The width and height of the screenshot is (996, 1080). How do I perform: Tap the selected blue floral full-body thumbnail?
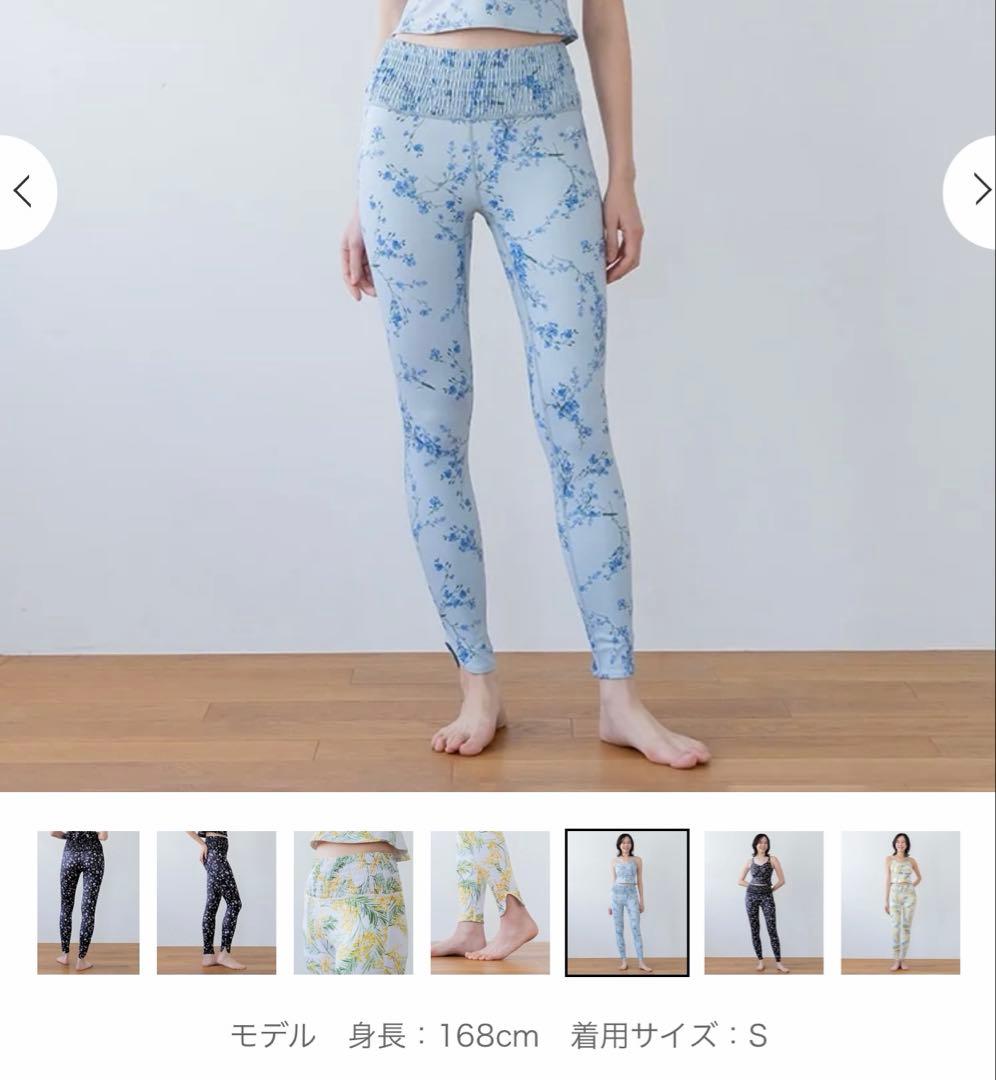coord(627,902)
